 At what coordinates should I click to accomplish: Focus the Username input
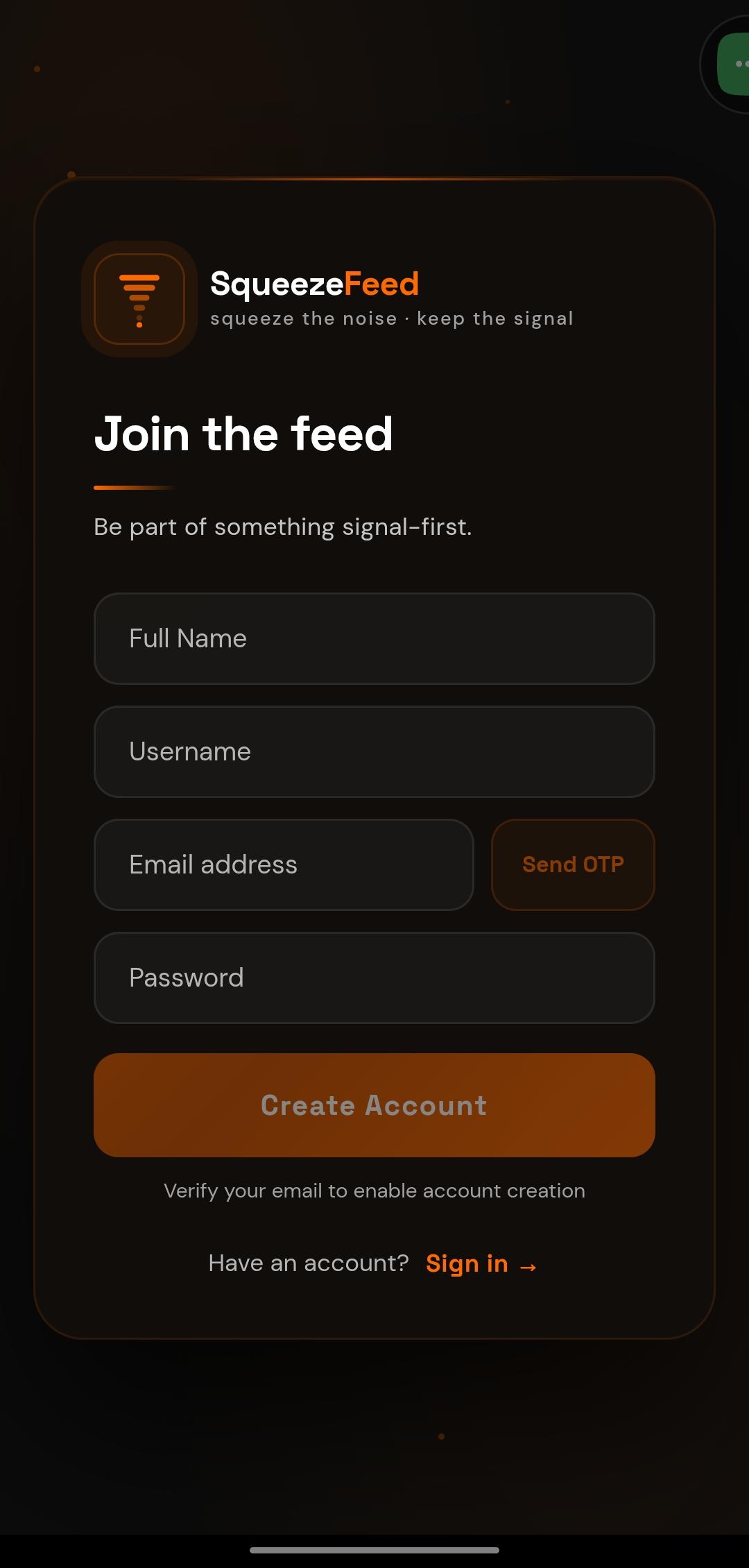coord(374,751)
